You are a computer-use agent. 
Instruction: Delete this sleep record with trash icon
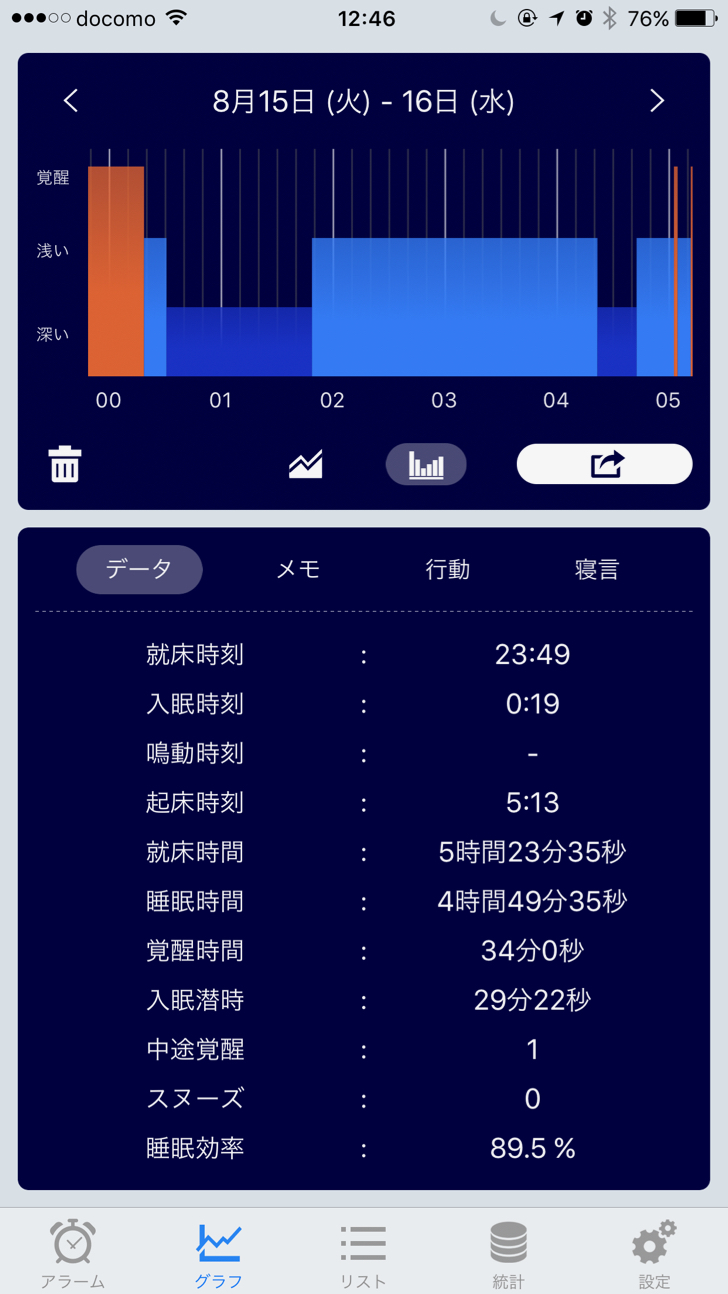(x=65, y=465)
